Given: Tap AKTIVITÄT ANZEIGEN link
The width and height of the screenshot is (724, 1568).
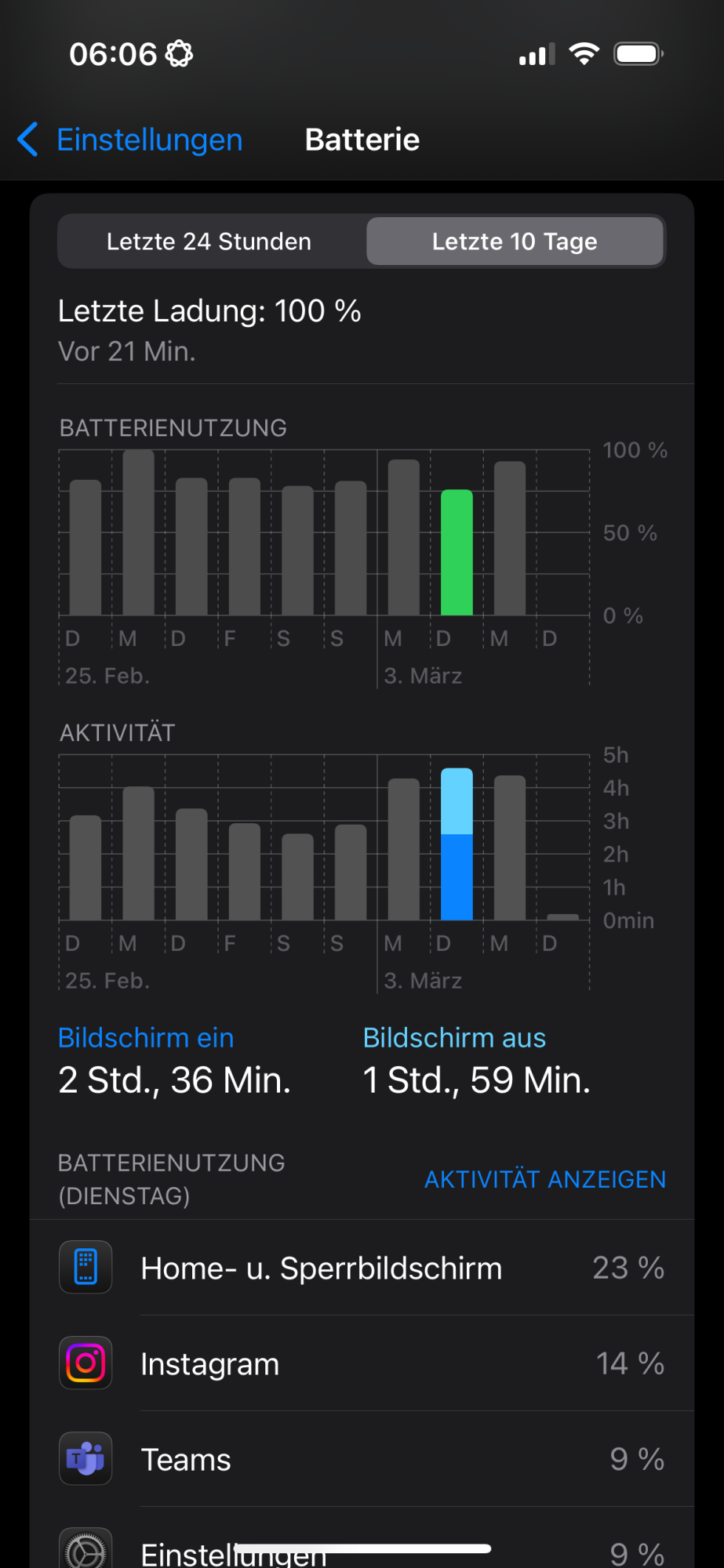Looking at the screenshot, I should coord(544,1179).
